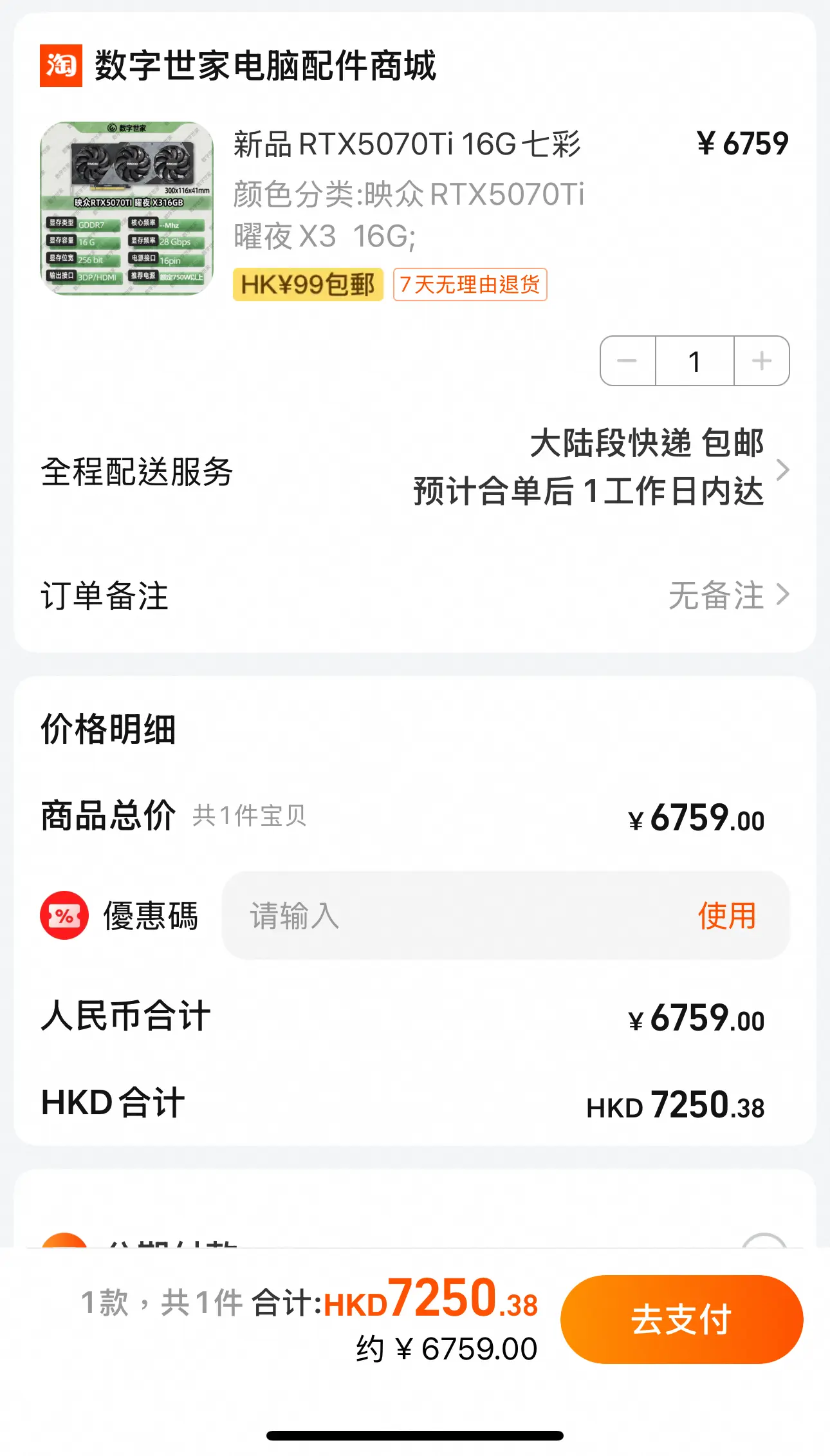Apply the coupon with the 使用 button

point(727,915)
